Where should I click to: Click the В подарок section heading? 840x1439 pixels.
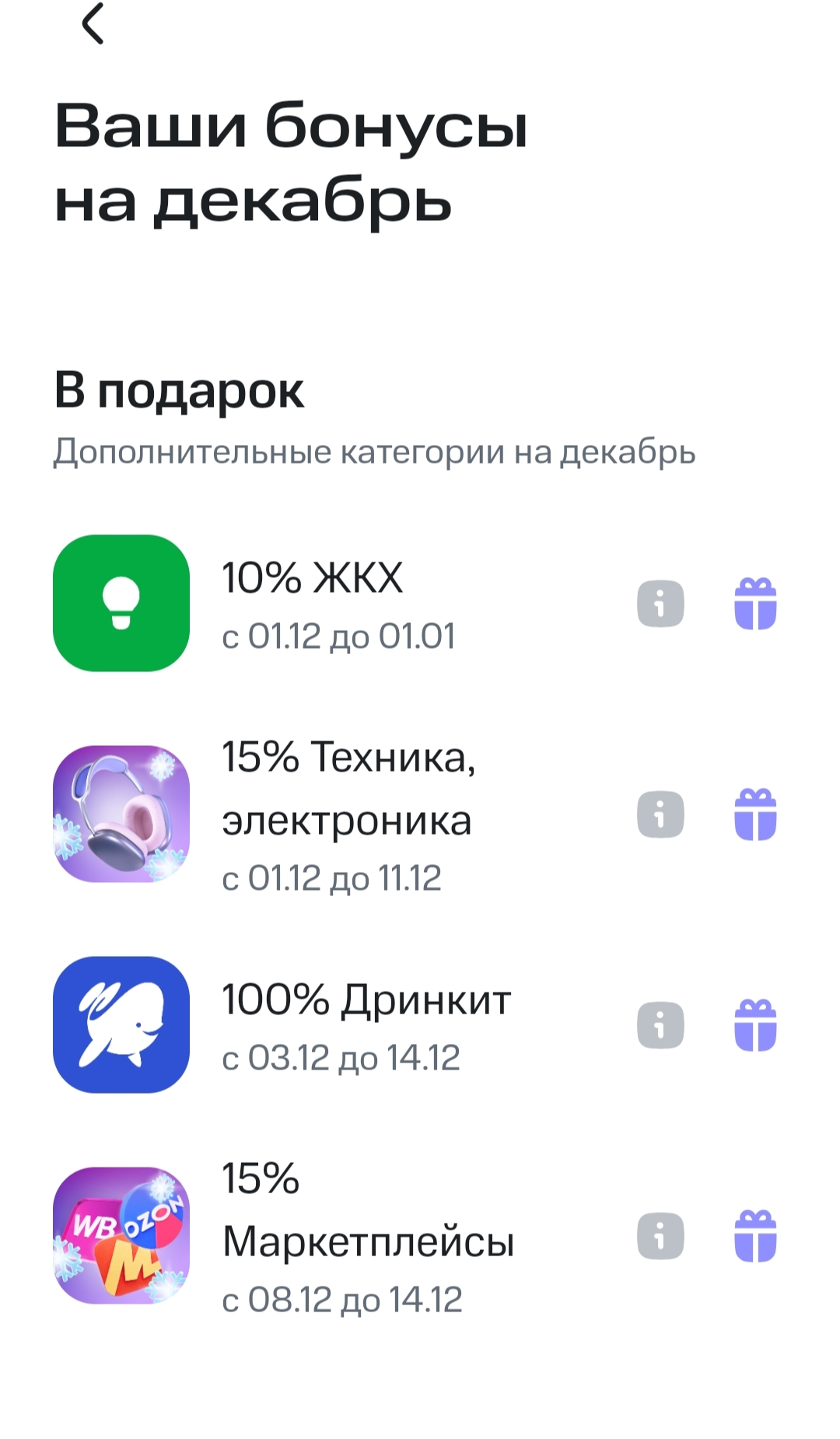click(179, 392)
